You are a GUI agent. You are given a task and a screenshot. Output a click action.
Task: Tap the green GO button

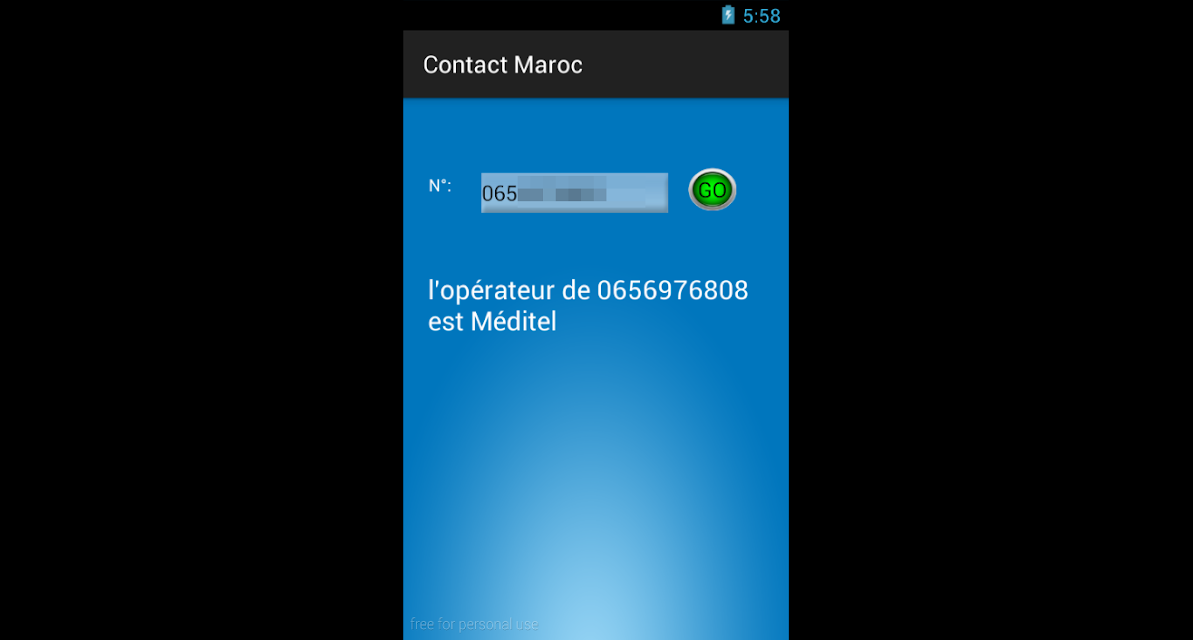(x=712, y=190)
